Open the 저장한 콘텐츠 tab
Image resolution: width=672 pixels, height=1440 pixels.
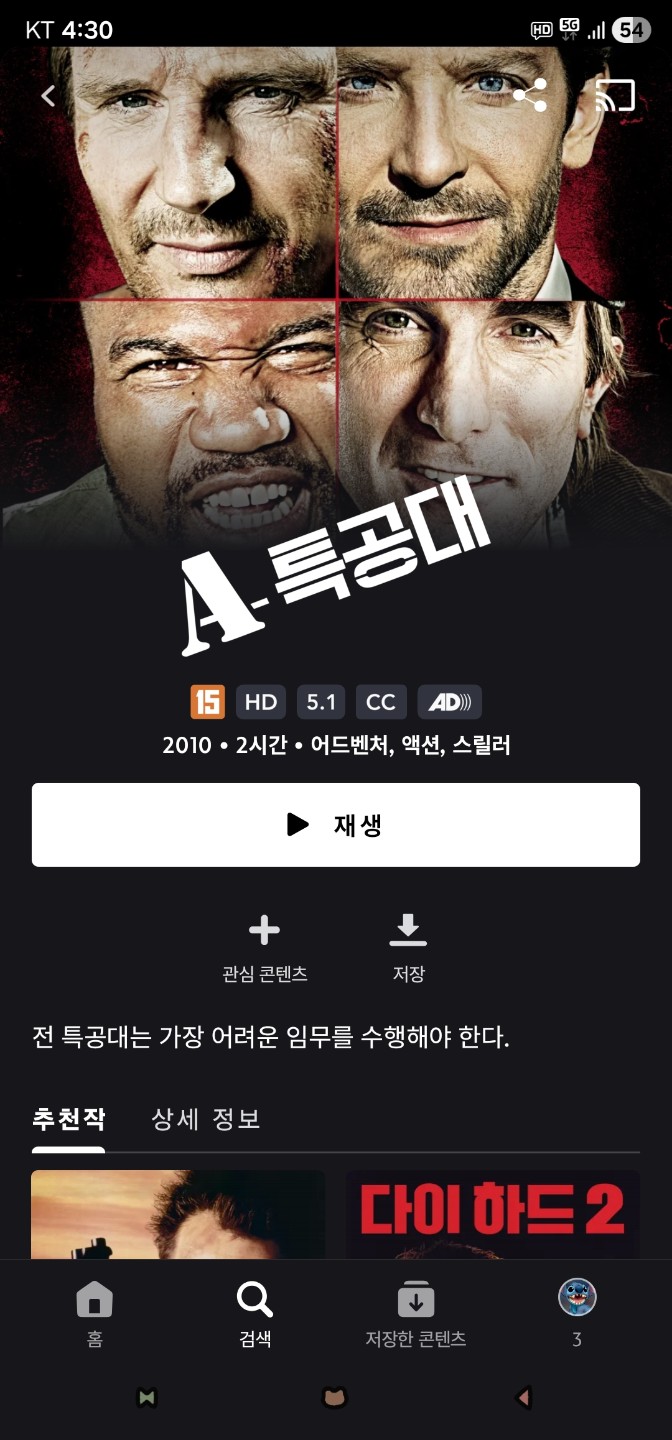click(x=416, y=1315)
